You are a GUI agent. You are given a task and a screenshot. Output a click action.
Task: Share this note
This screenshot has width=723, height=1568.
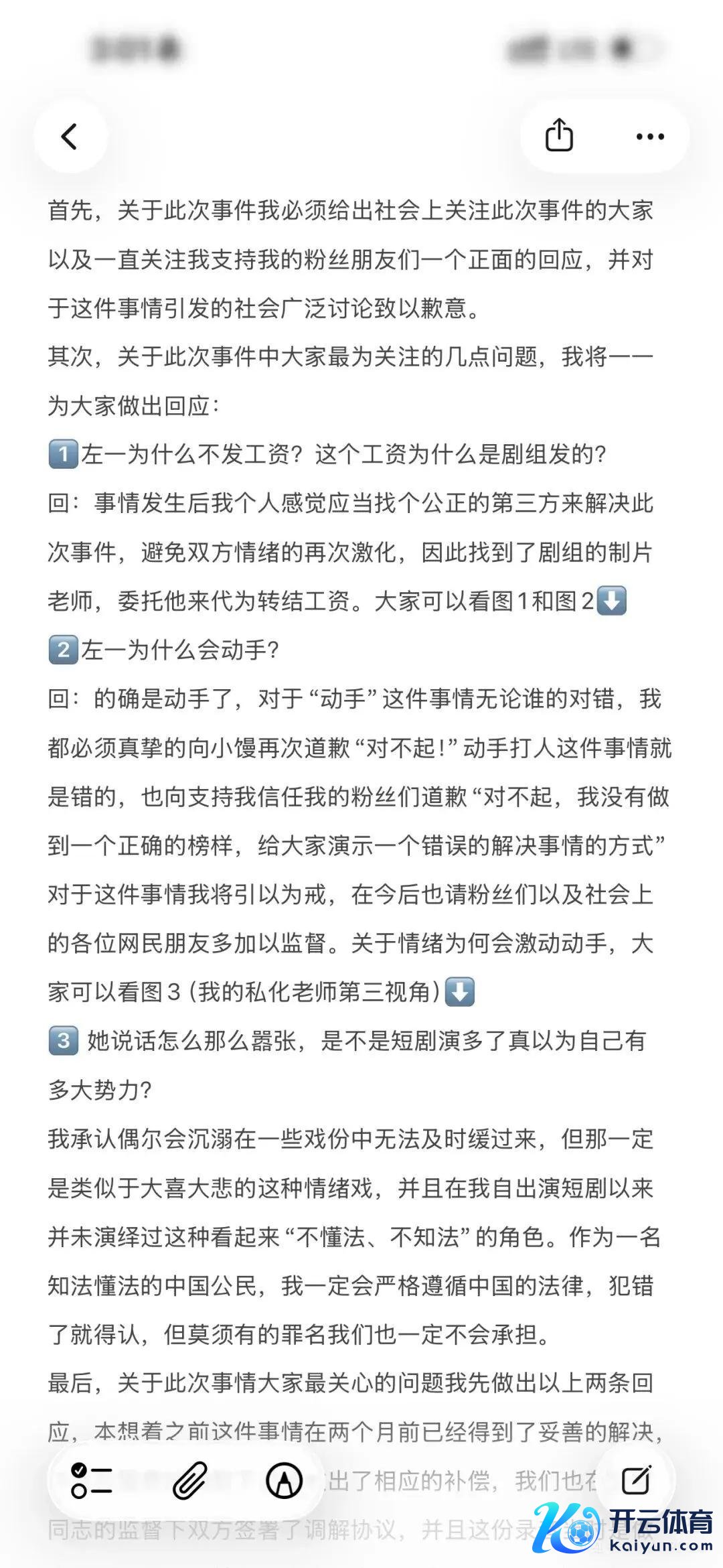(x=559, y=136)
